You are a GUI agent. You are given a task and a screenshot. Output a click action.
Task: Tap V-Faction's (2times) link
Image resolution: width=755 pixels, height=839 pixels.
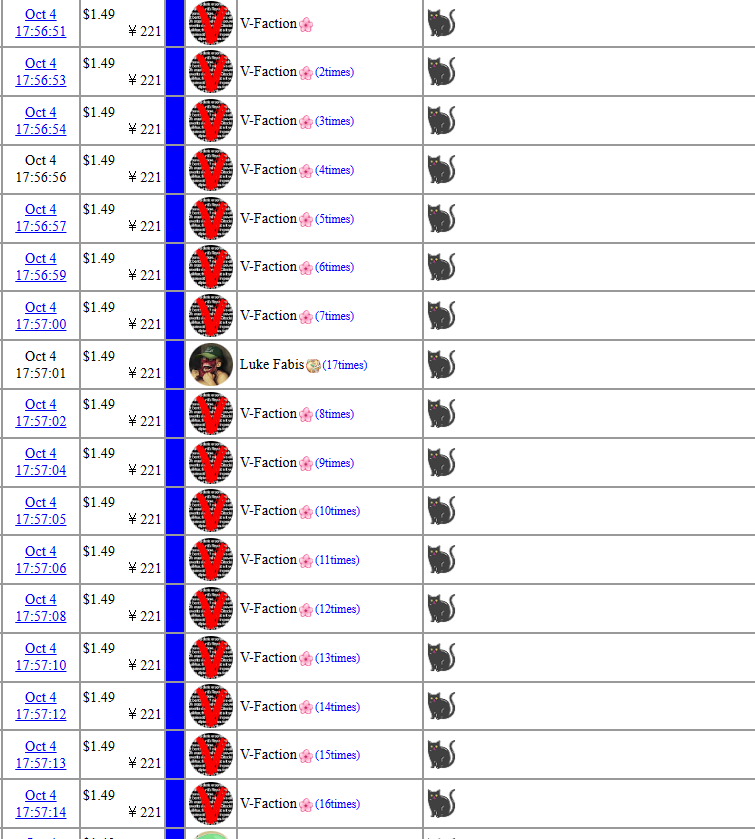click(x=334, y=72)
